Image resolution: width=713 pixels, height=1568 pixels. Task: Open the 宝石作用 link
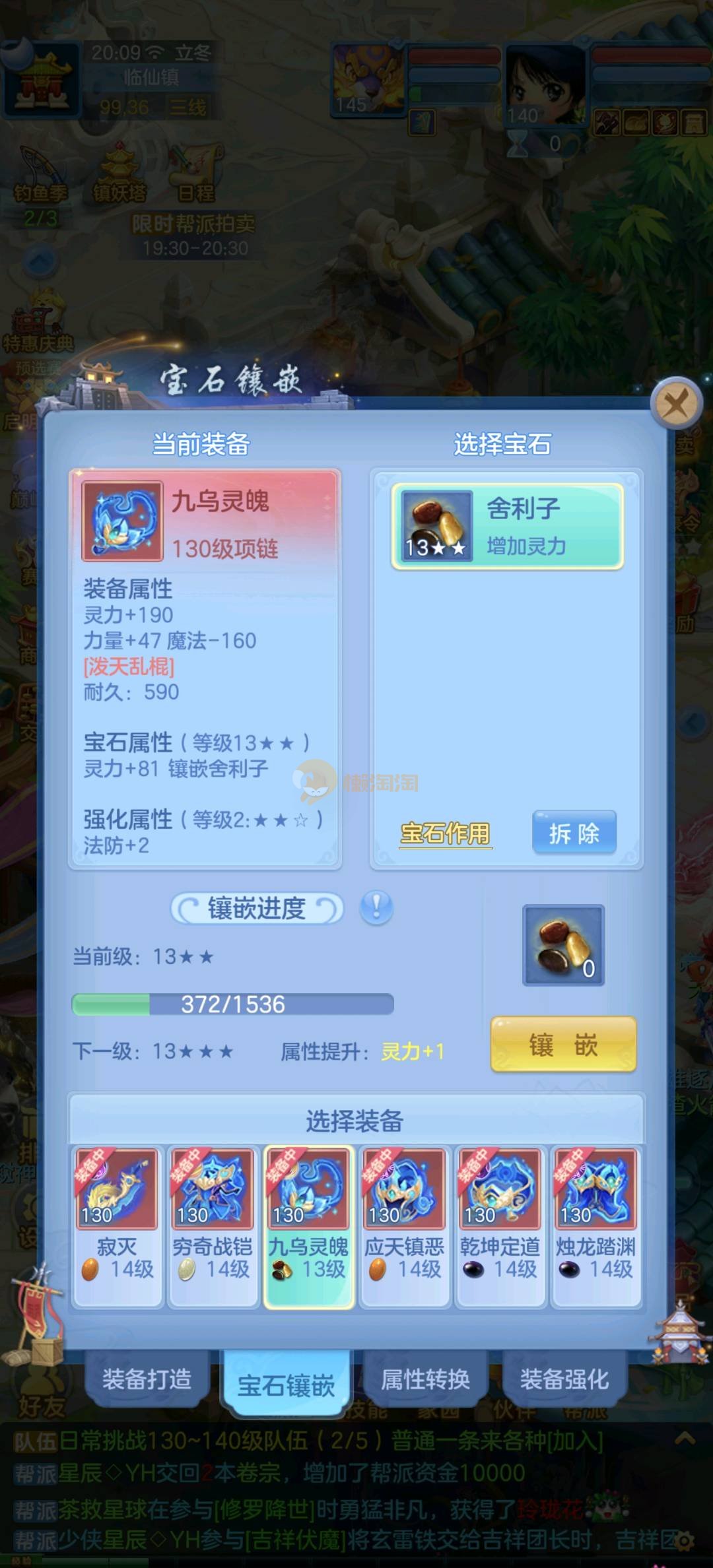click(446, 833)
